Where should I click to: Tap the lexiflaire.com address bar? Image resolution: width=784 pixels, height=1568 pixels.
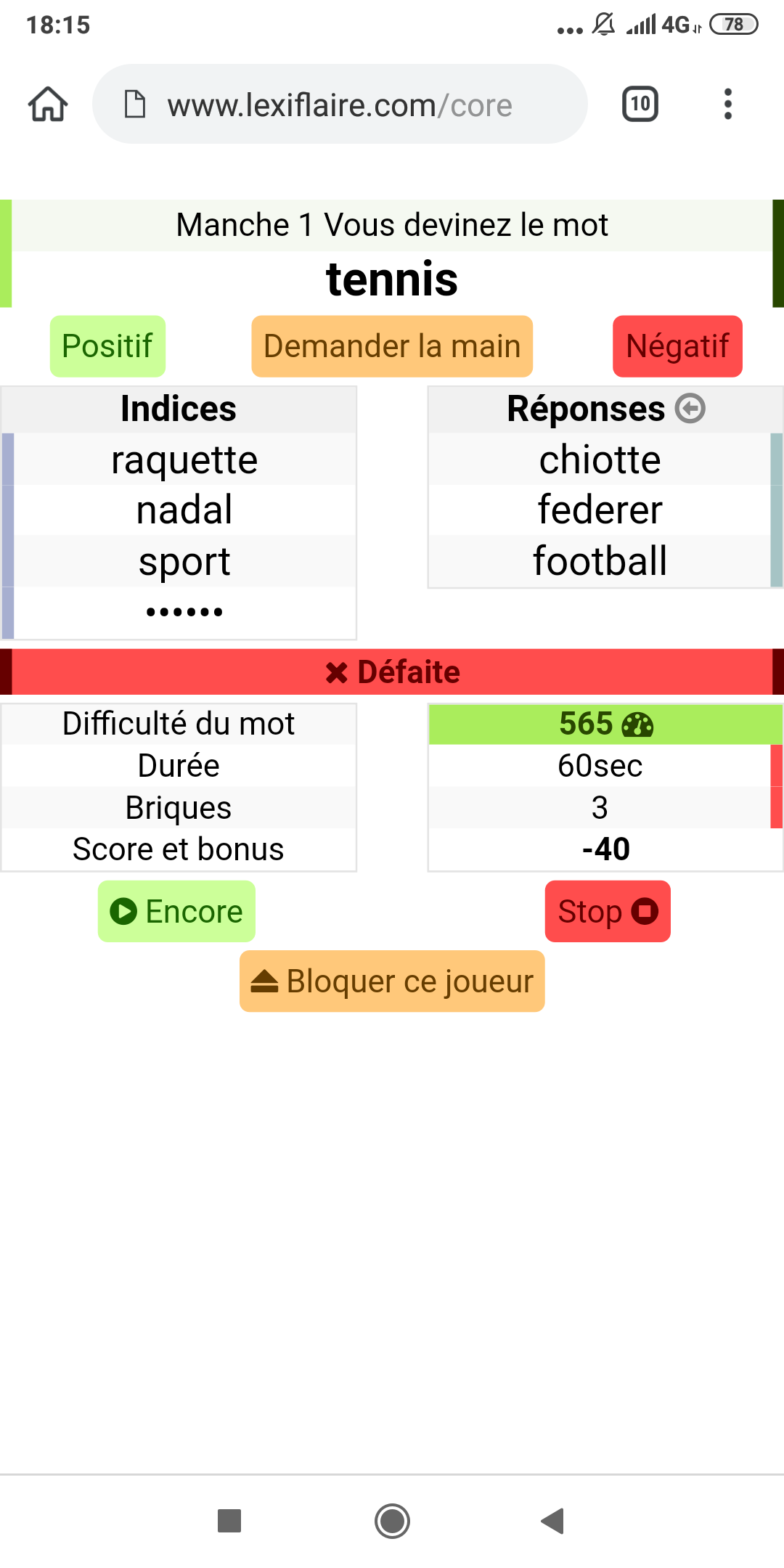[x=340, y=105]
